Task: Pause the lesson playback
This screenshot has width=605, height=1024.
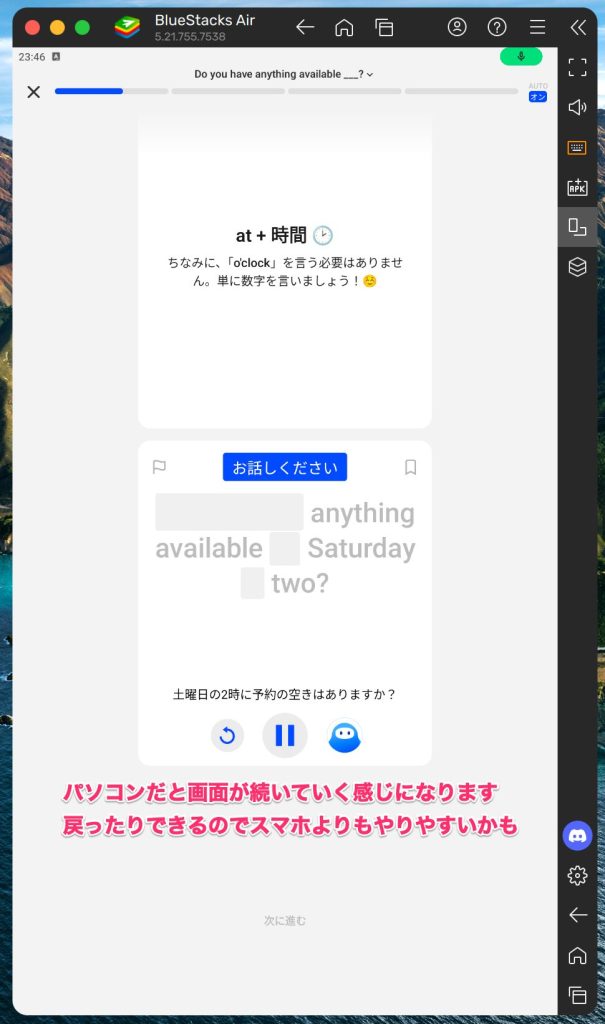Action: click(x=285, y=736)
